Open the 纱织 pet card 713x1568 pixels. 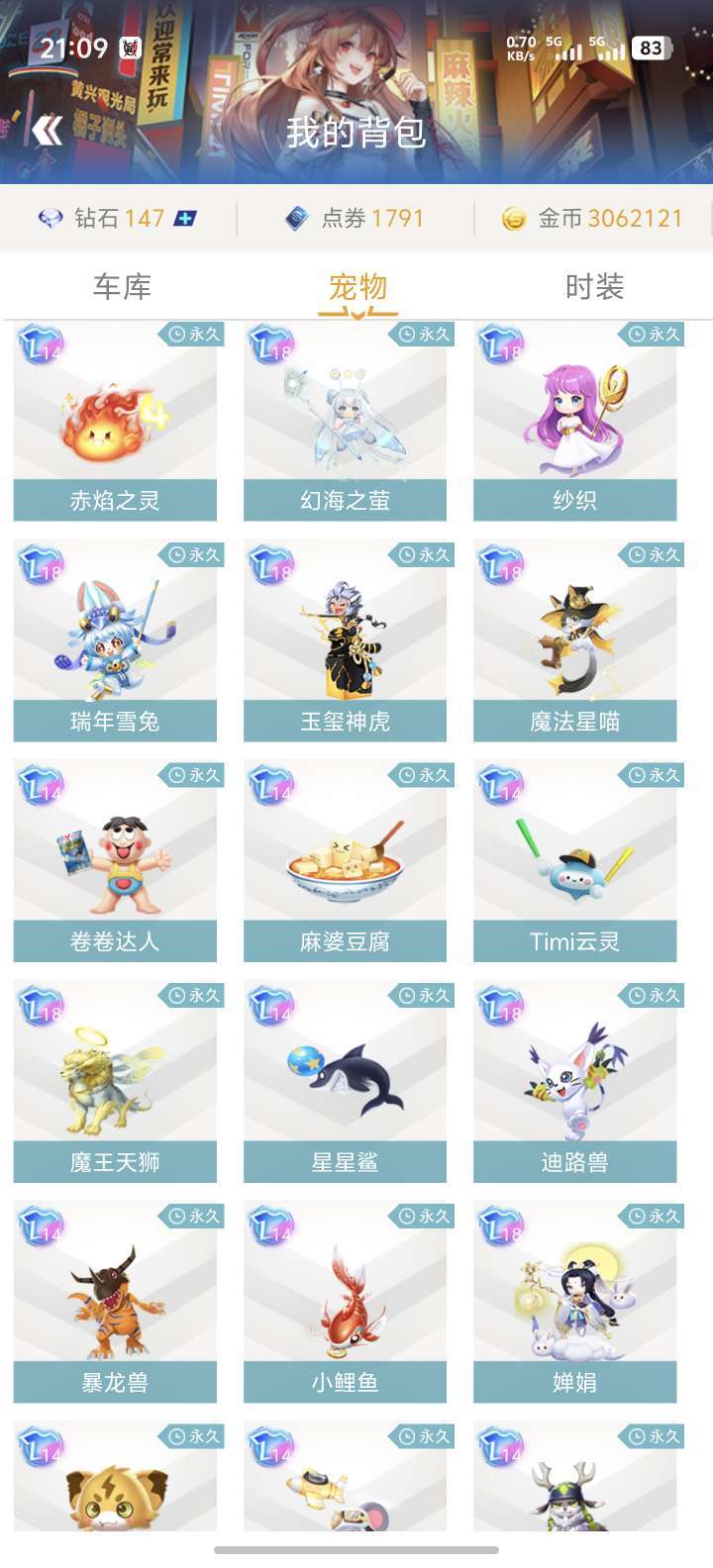pos(575,422)
